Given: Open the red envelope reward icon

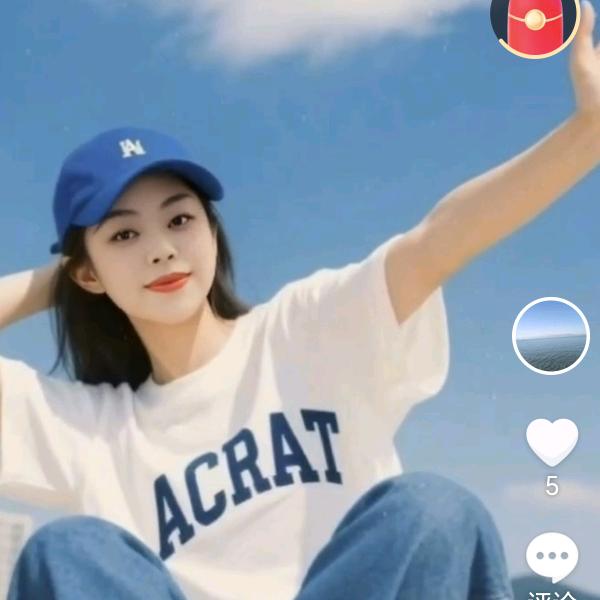Looking at the screenshot, I should point(535,24).
